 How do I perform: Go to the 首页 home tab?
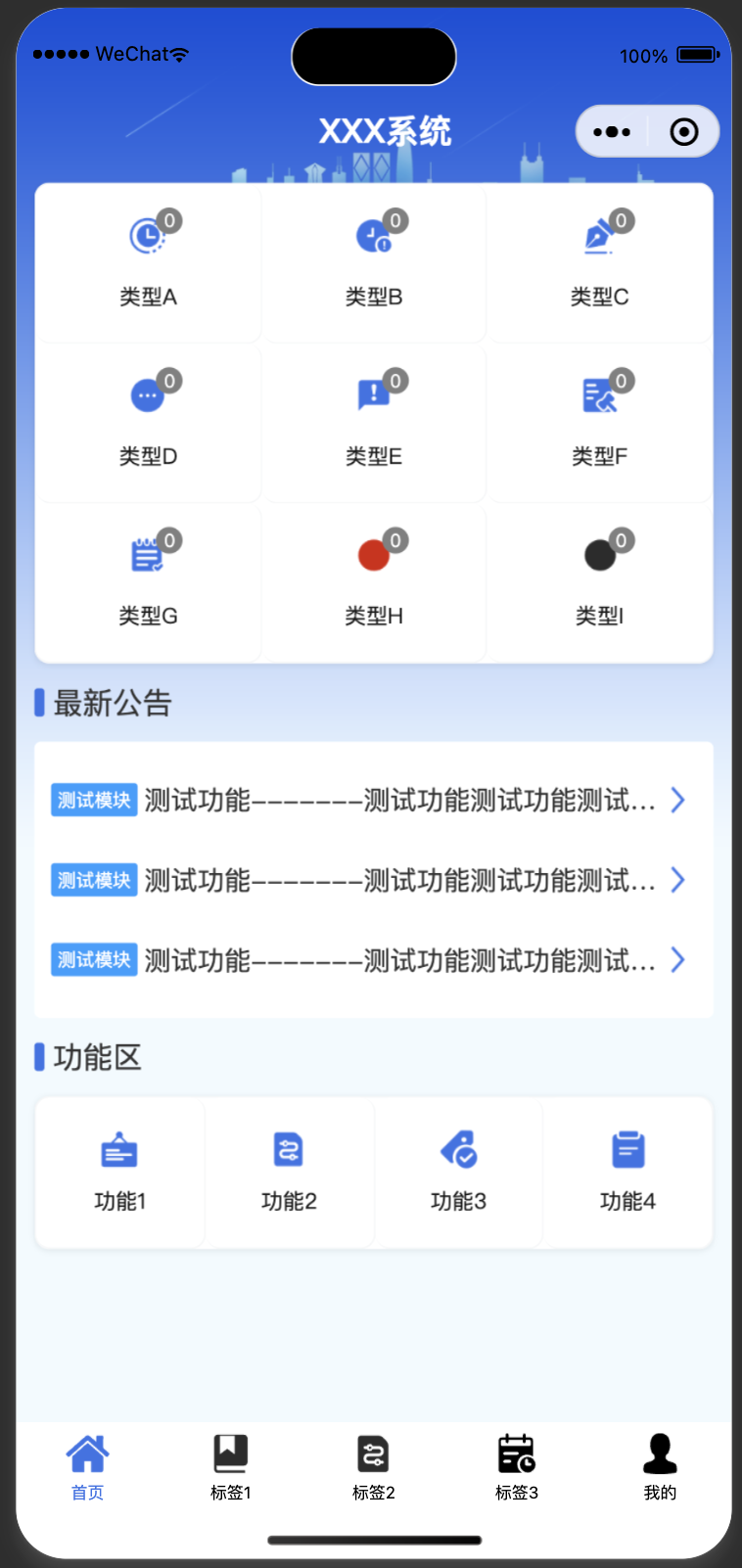pos(87,1466)
